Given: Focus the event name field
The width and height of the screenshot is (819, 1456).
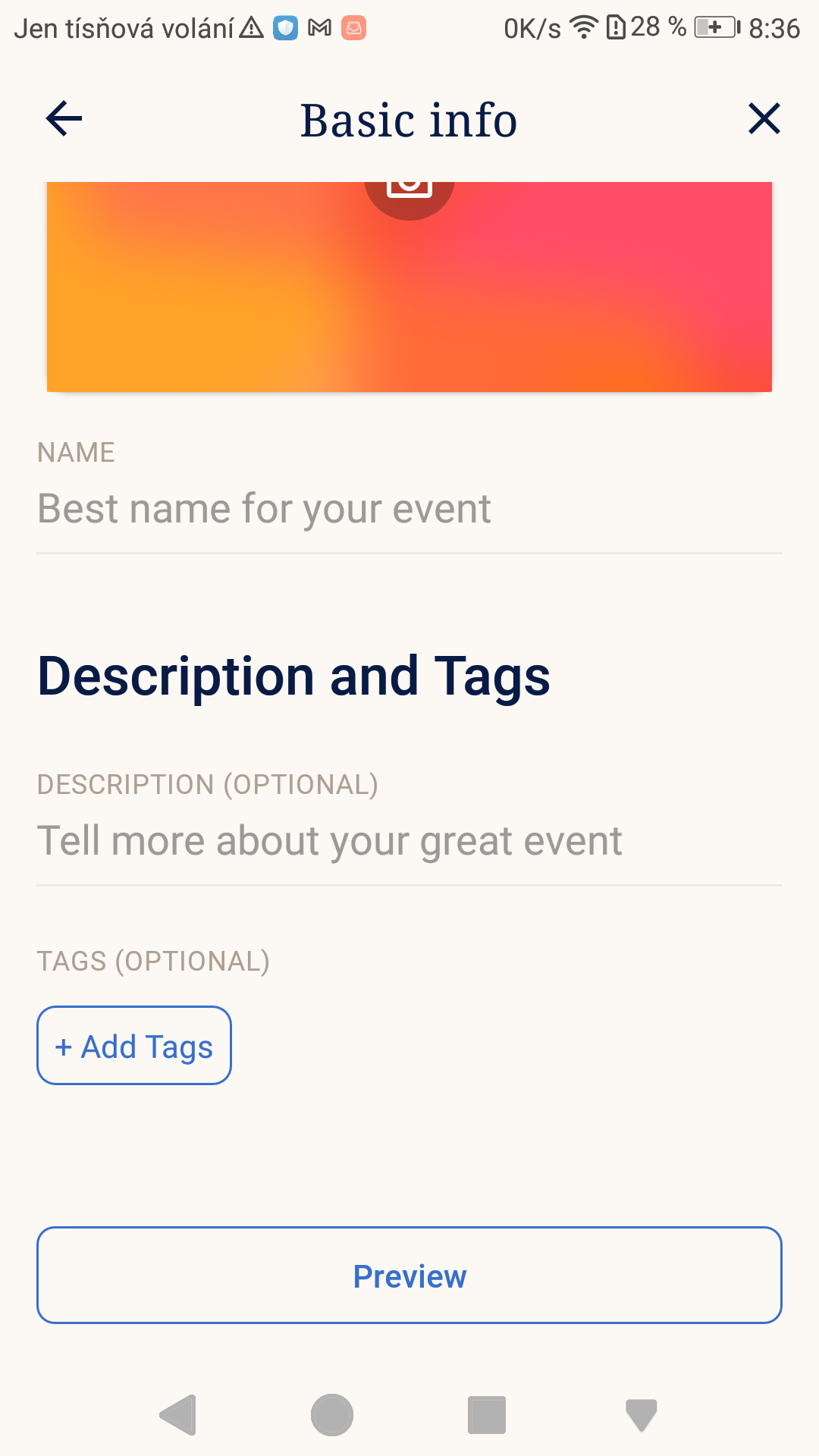Looking at the screenshot, I should [409, 509].
